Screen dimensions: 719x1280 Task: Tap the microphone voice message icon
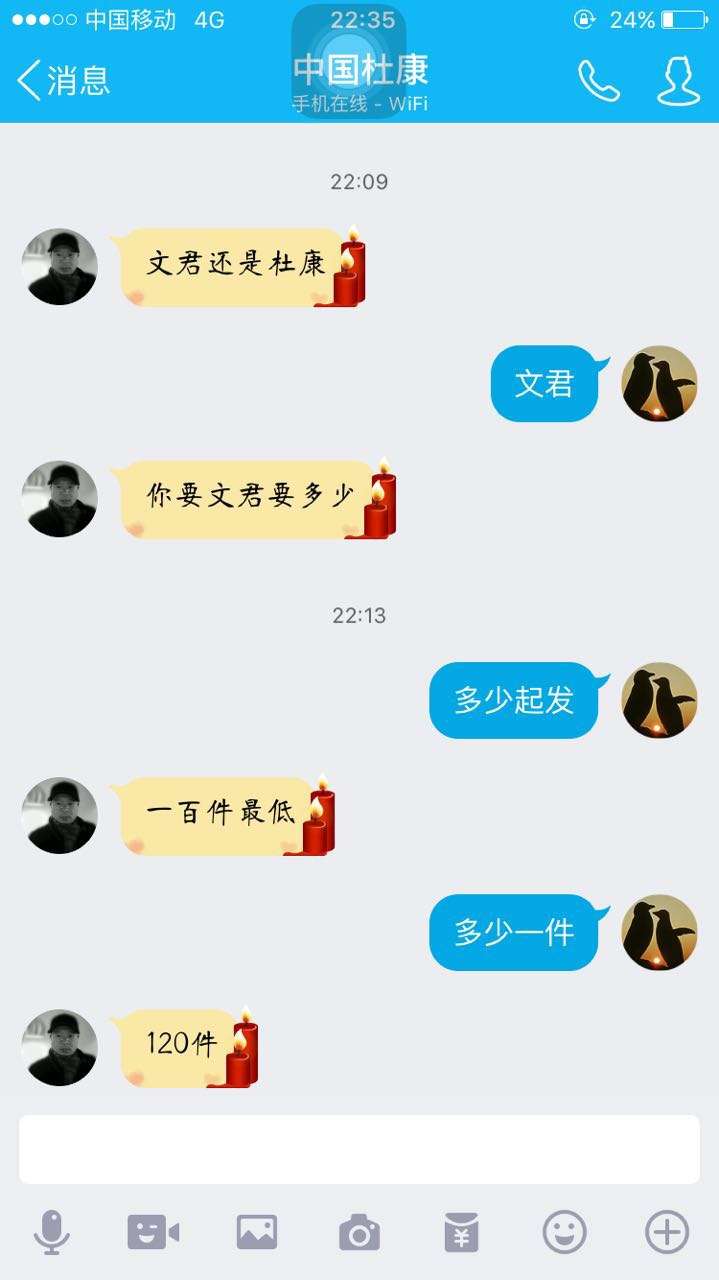click(52, 1232)
